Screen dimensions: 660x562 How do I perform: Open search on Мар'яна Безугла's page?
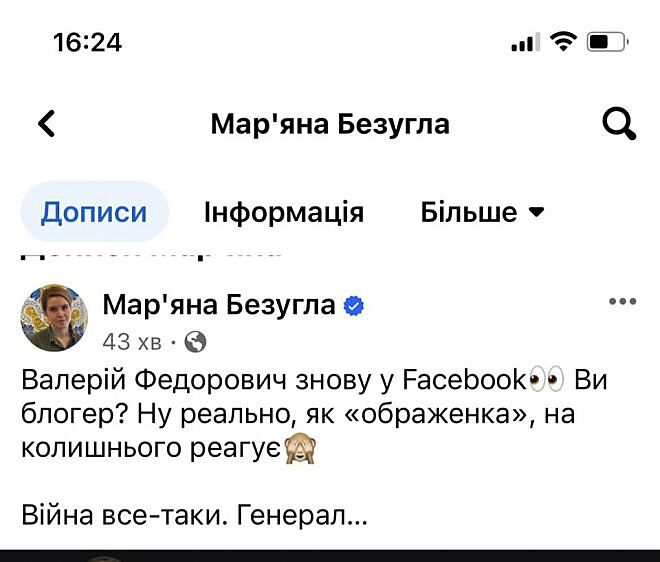[619, 124]
